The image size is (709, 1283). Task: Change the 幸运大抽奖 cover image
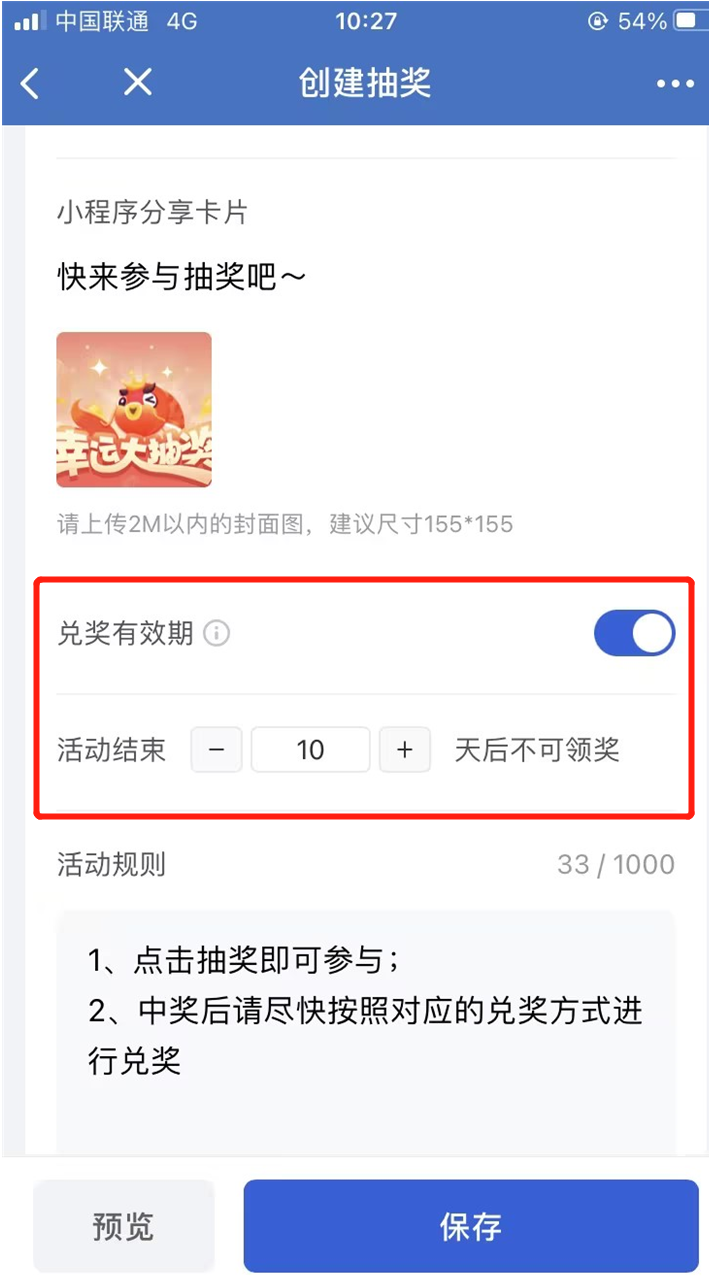(x=134, y=410)
